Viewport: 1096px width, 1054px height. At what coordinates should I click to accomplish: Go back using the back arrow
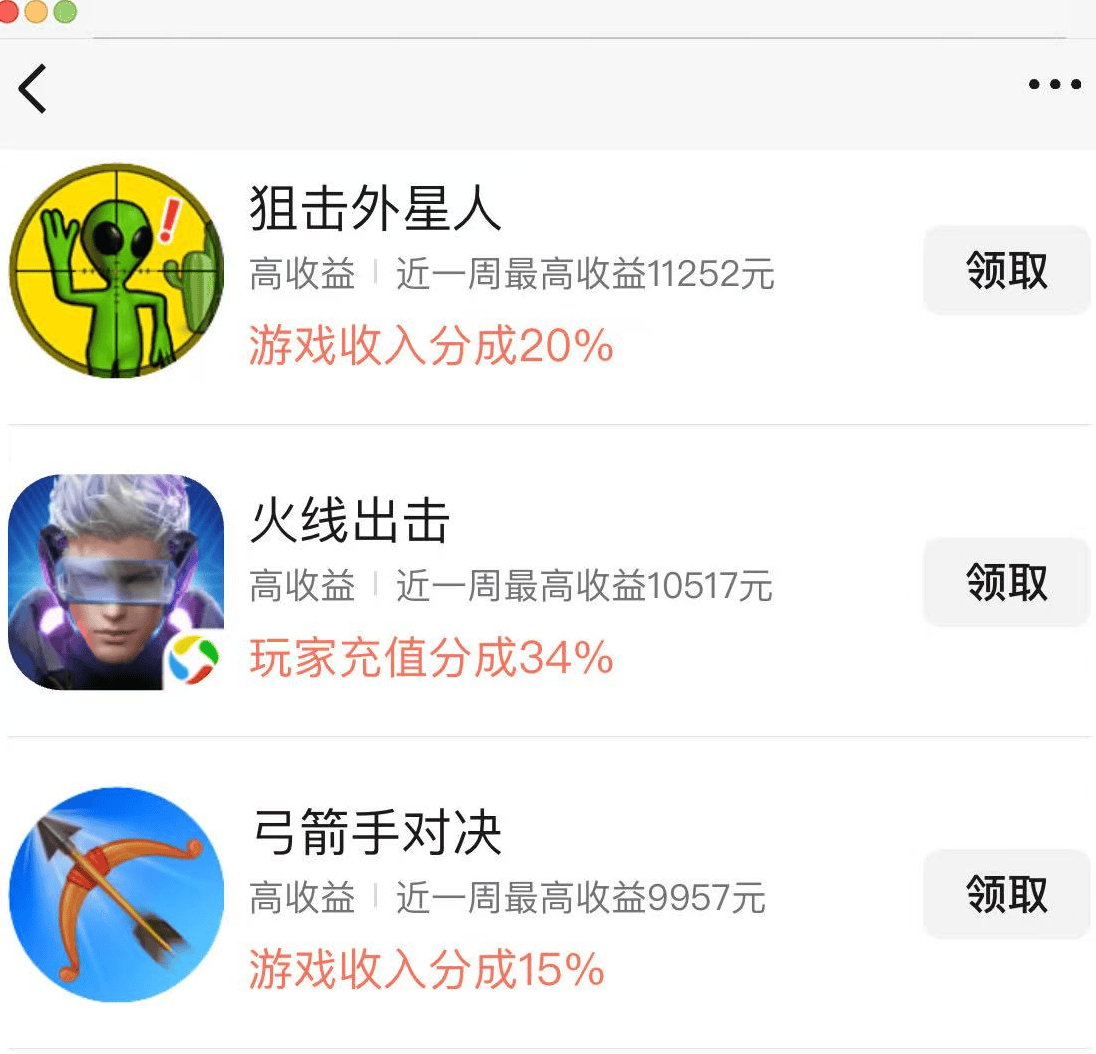(33, 88)
